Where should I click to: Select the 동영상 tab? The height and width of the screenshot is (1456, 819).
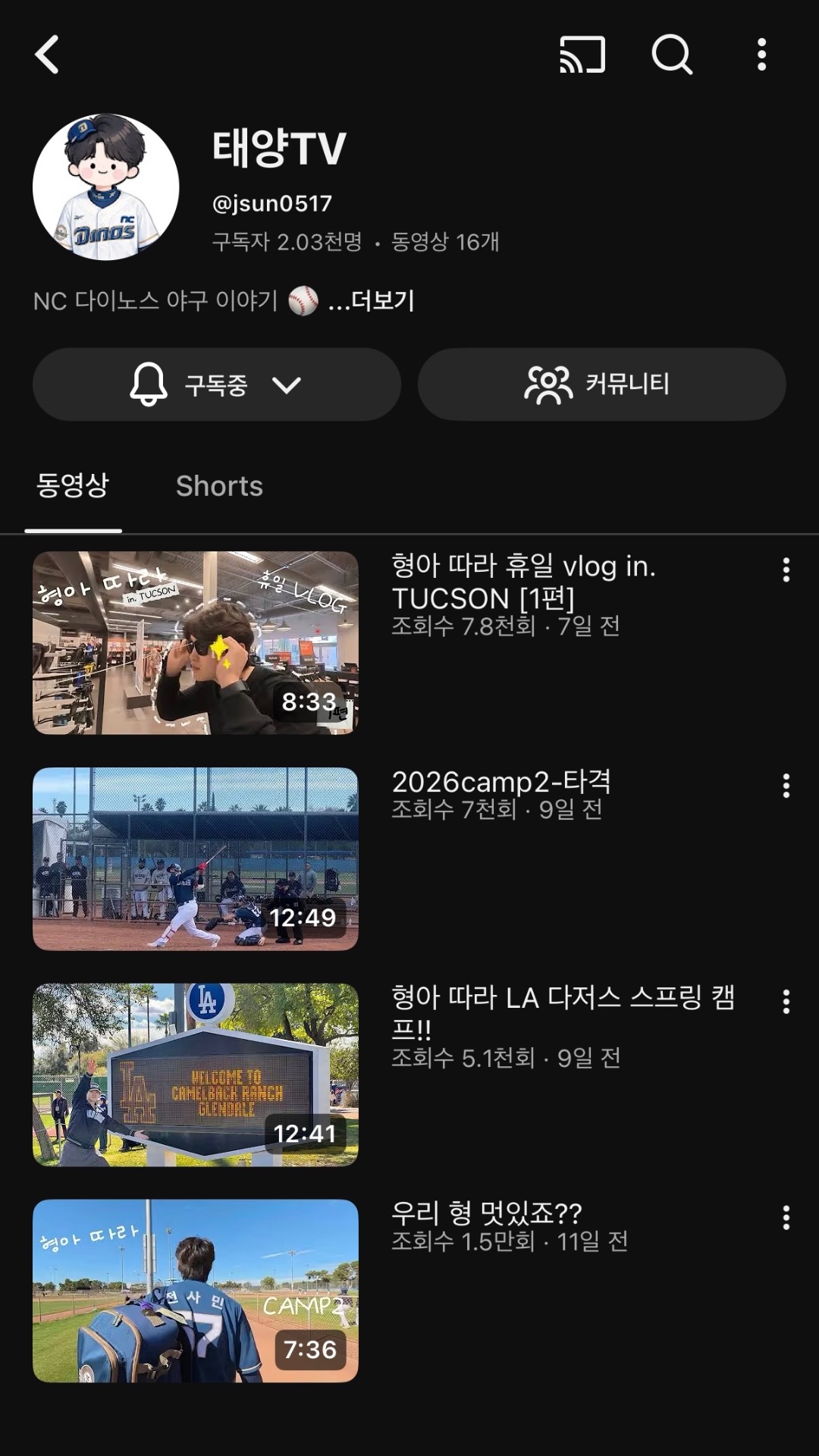[x=73, y=486]
